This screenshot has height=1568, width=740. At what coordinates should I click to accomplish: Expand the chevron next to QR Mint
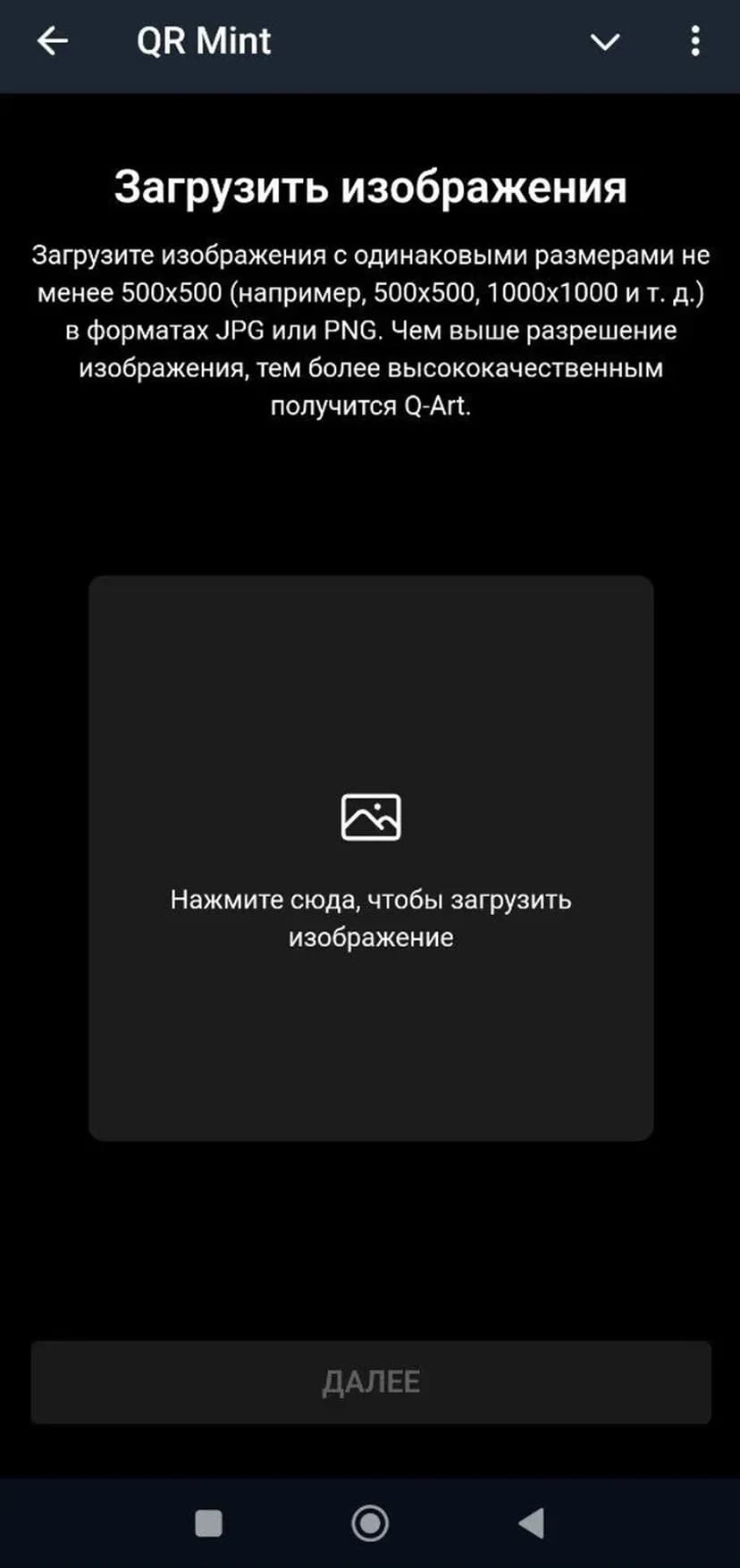(605, 42)
